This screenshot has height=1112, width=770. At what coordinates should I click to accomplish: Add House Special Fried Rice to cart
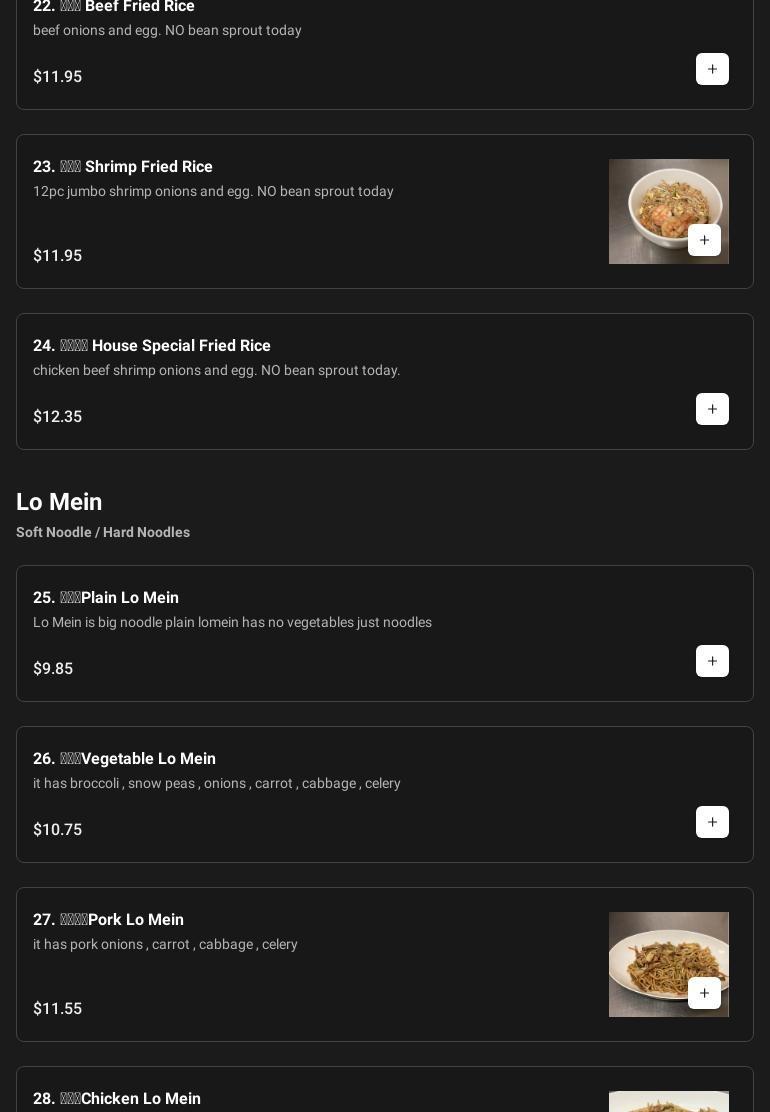pos(712,409)
